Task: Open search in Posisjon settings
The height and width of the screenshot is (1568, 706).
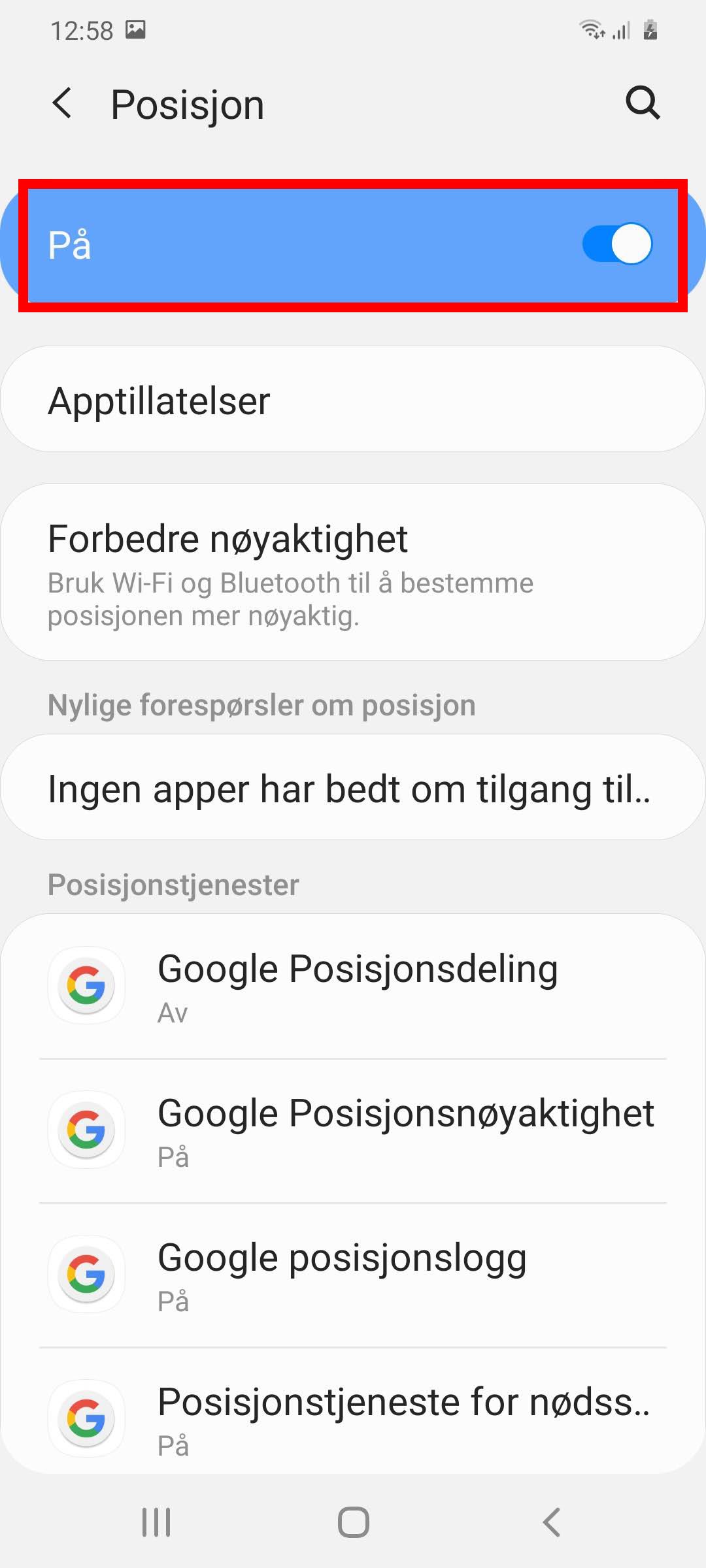Action: tap(643, 103)
